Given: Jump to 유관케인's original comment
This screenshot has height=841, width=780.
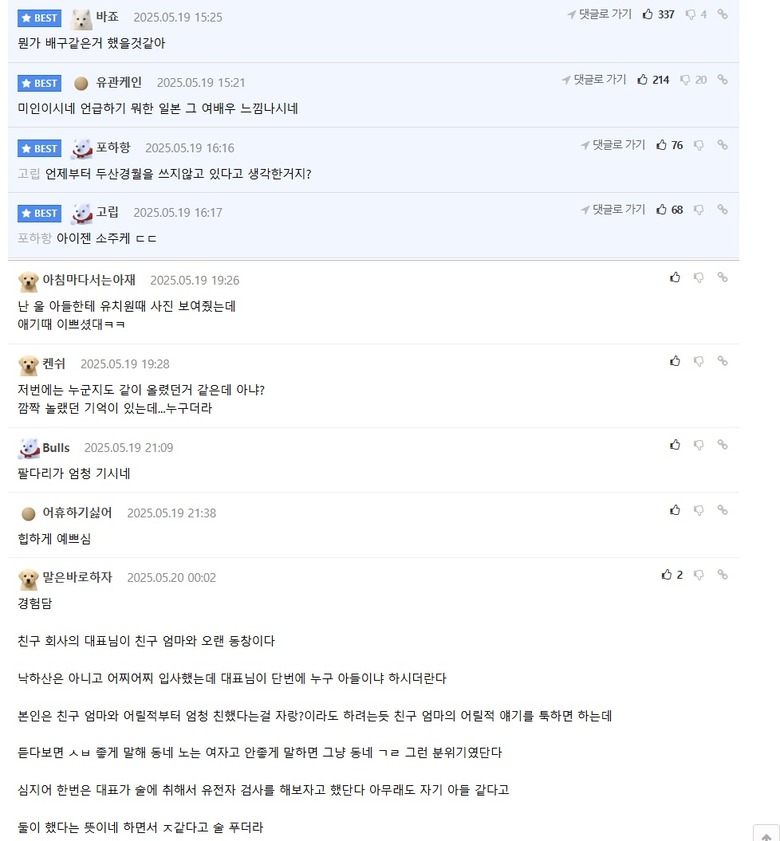Looking at the screenshot, I should pos(594,80).
